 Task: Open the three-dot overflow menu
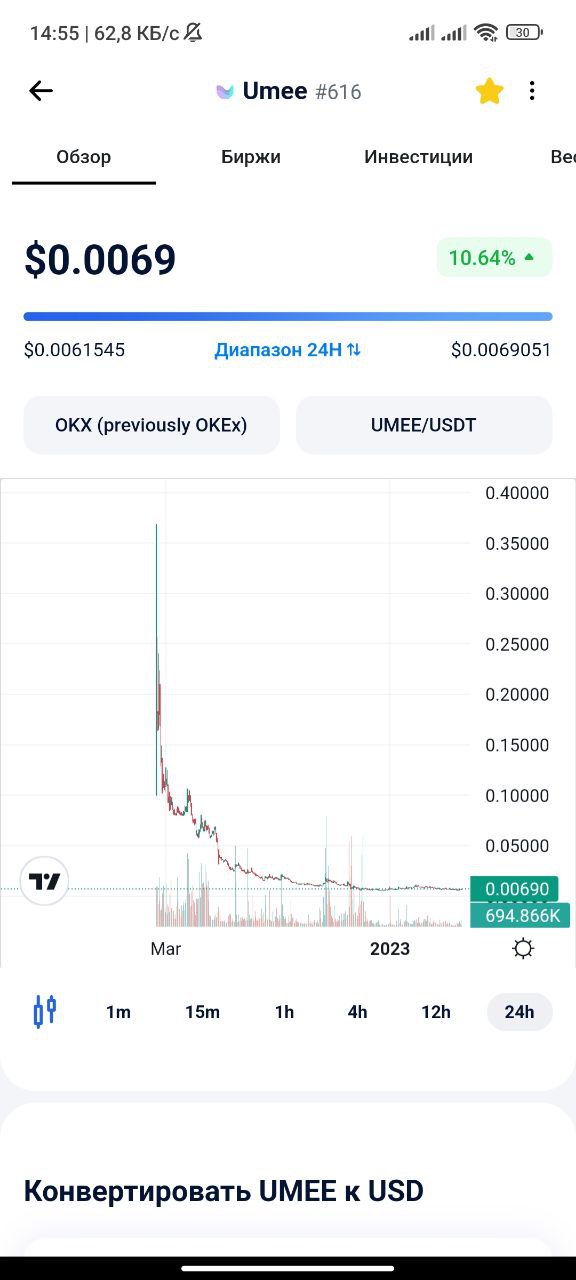click(x=532, y=91)
